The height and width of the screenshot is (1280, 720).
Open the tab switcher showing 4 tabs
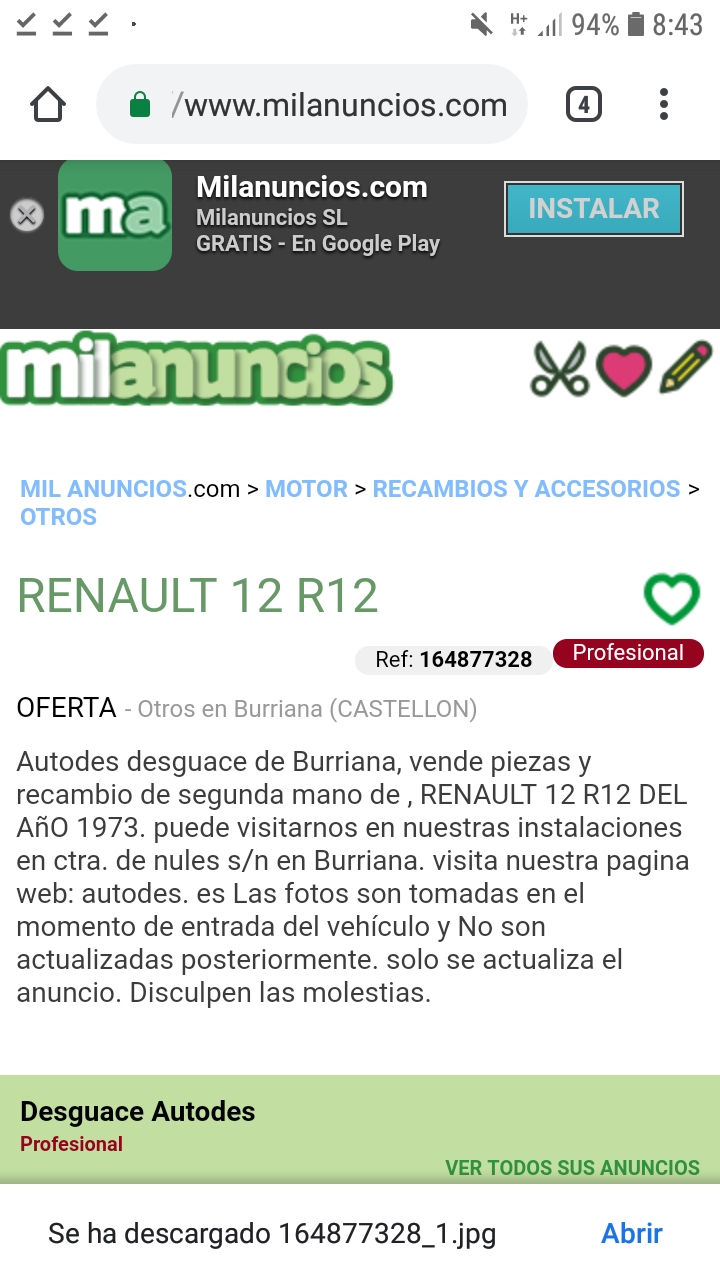tap(584, 105)
